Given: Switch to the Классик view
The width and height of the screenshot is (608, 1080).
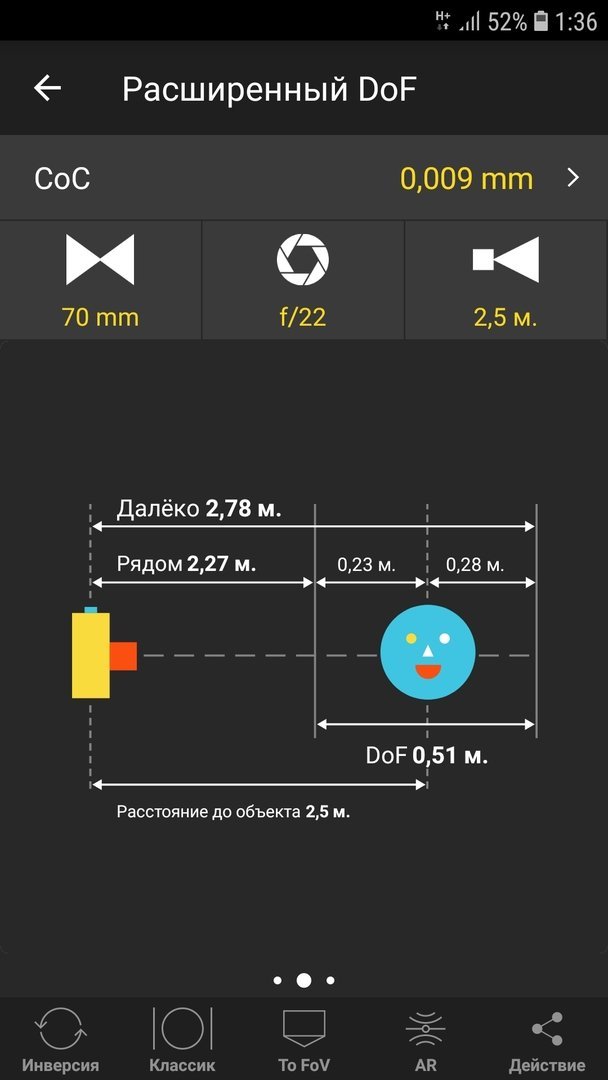Looking at the screenshot, I should pyautogui.click(x=182, y=1039).
